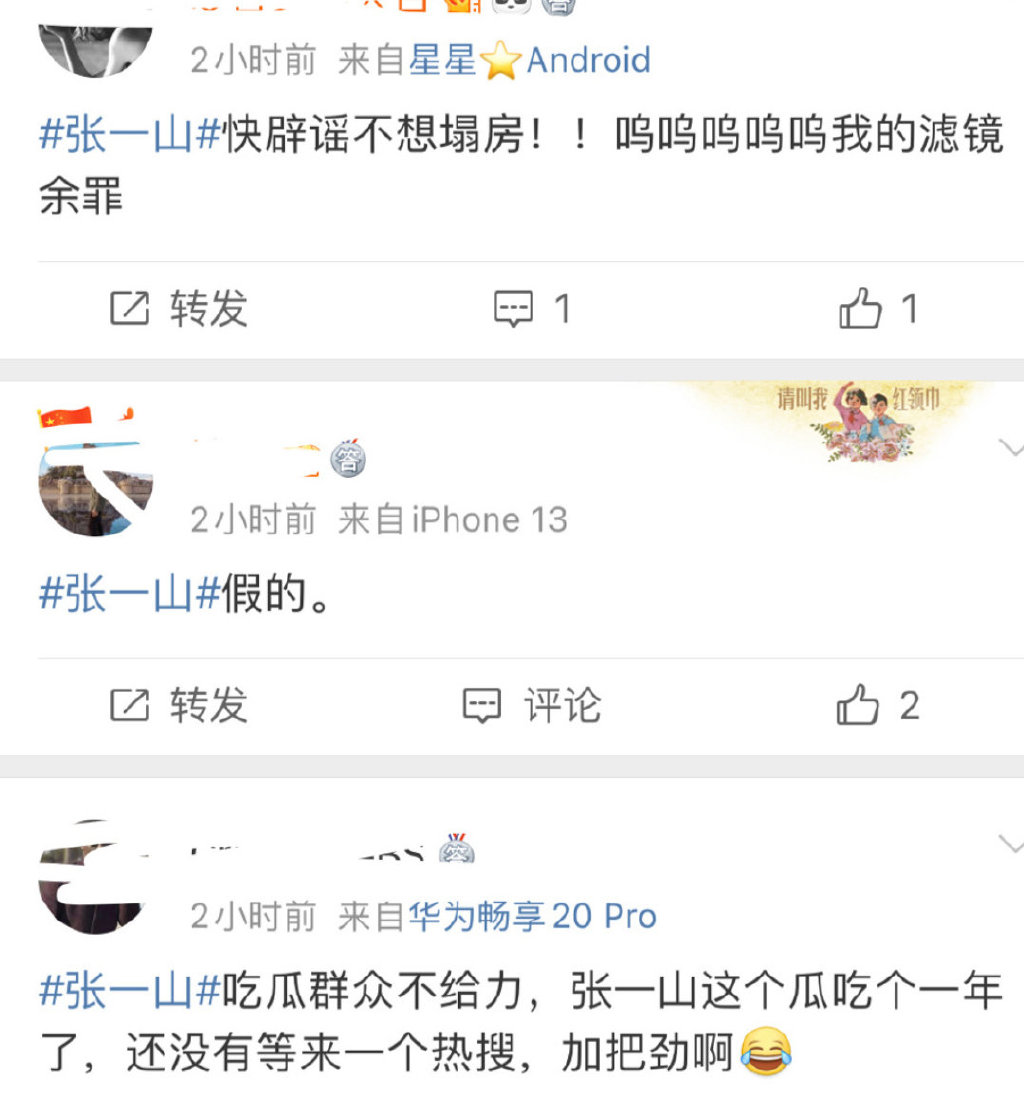The image size is (1024, 1106).
Task: Repost the "假的。" post
Action: [179, 706]
